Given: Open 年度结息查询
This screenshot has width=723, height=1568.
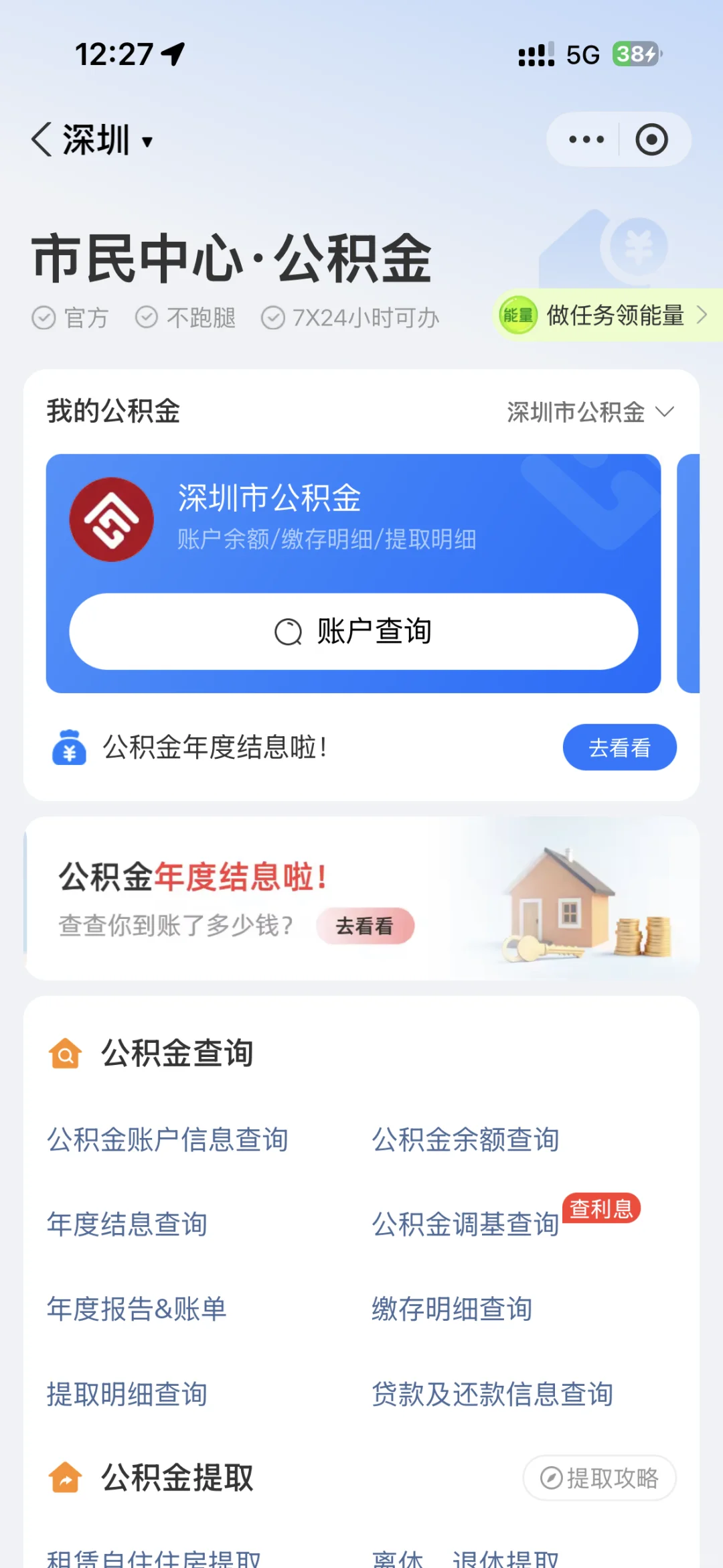Looking at the screenshot, I should tap(127, 1224).
